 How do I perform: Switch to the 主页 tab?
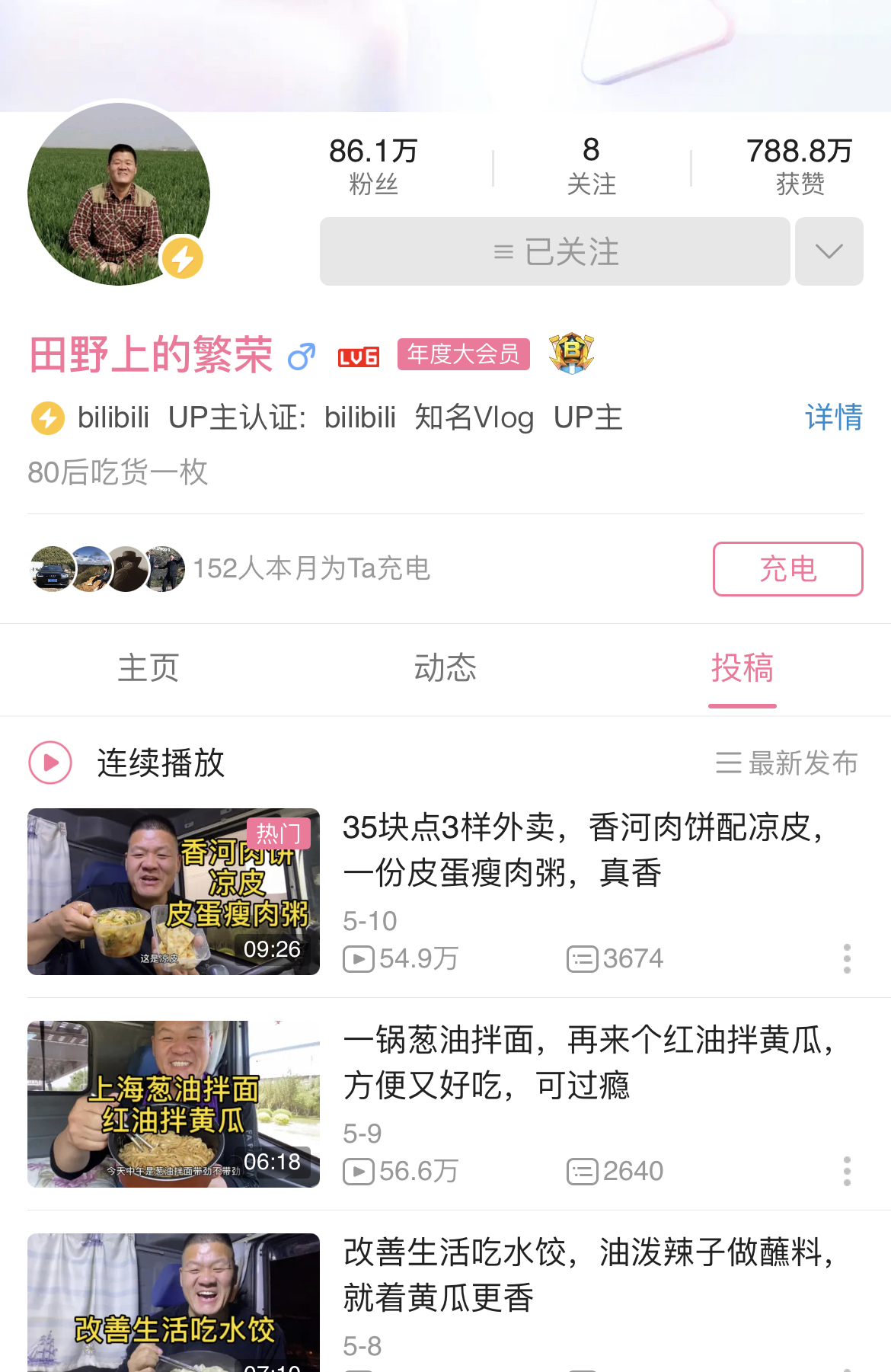tap(148, 669)
